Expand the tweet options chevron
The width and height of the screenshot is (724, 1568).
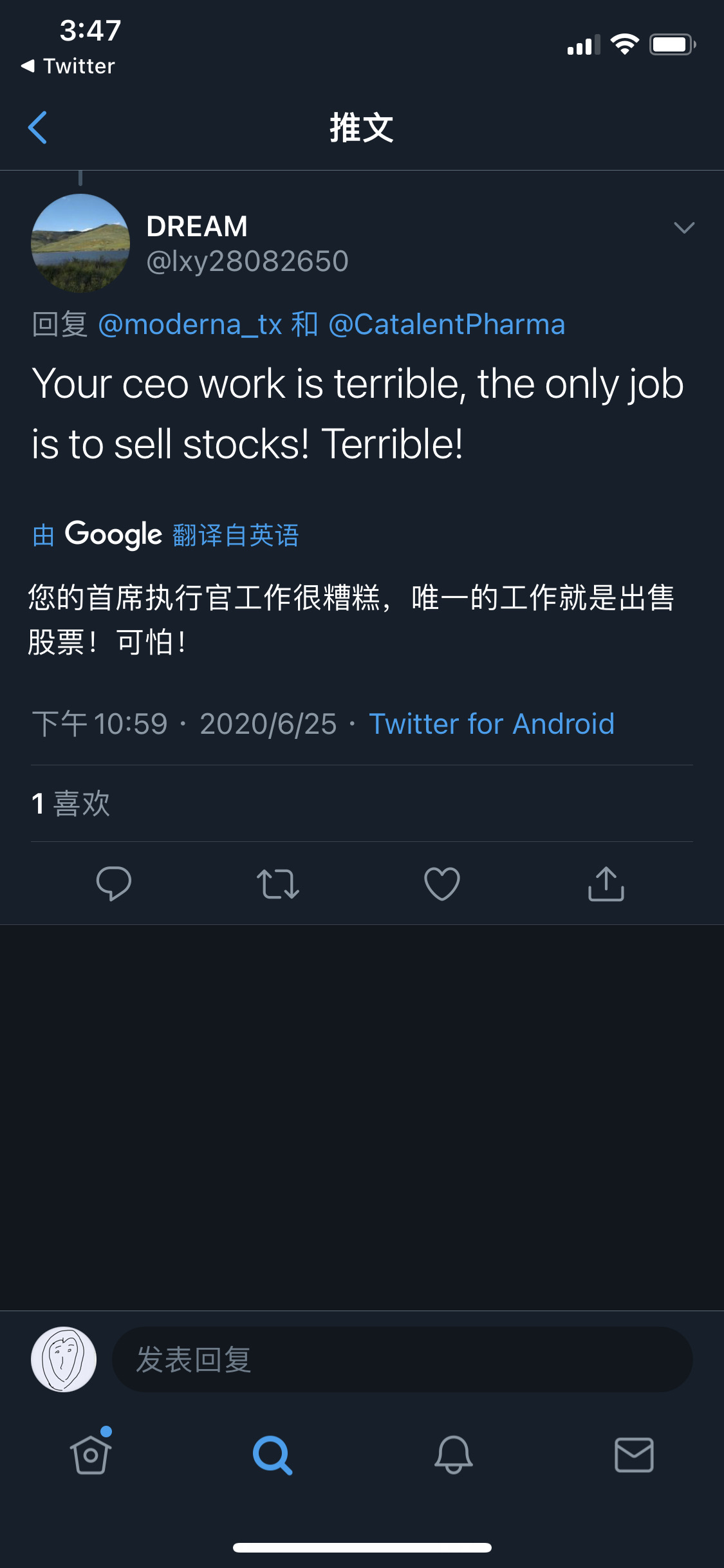coord(683,227)
